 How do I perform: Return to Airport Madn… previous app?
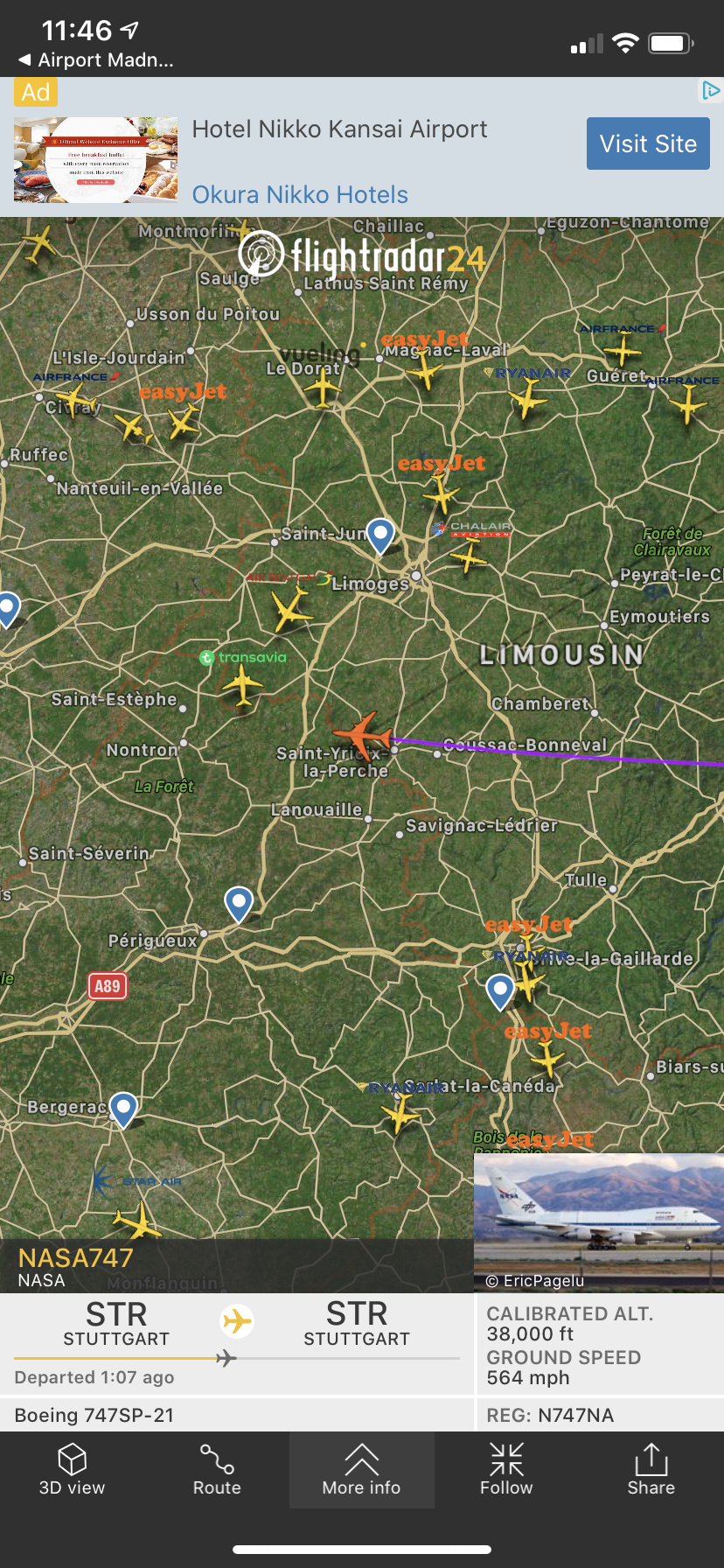(96, 59)
